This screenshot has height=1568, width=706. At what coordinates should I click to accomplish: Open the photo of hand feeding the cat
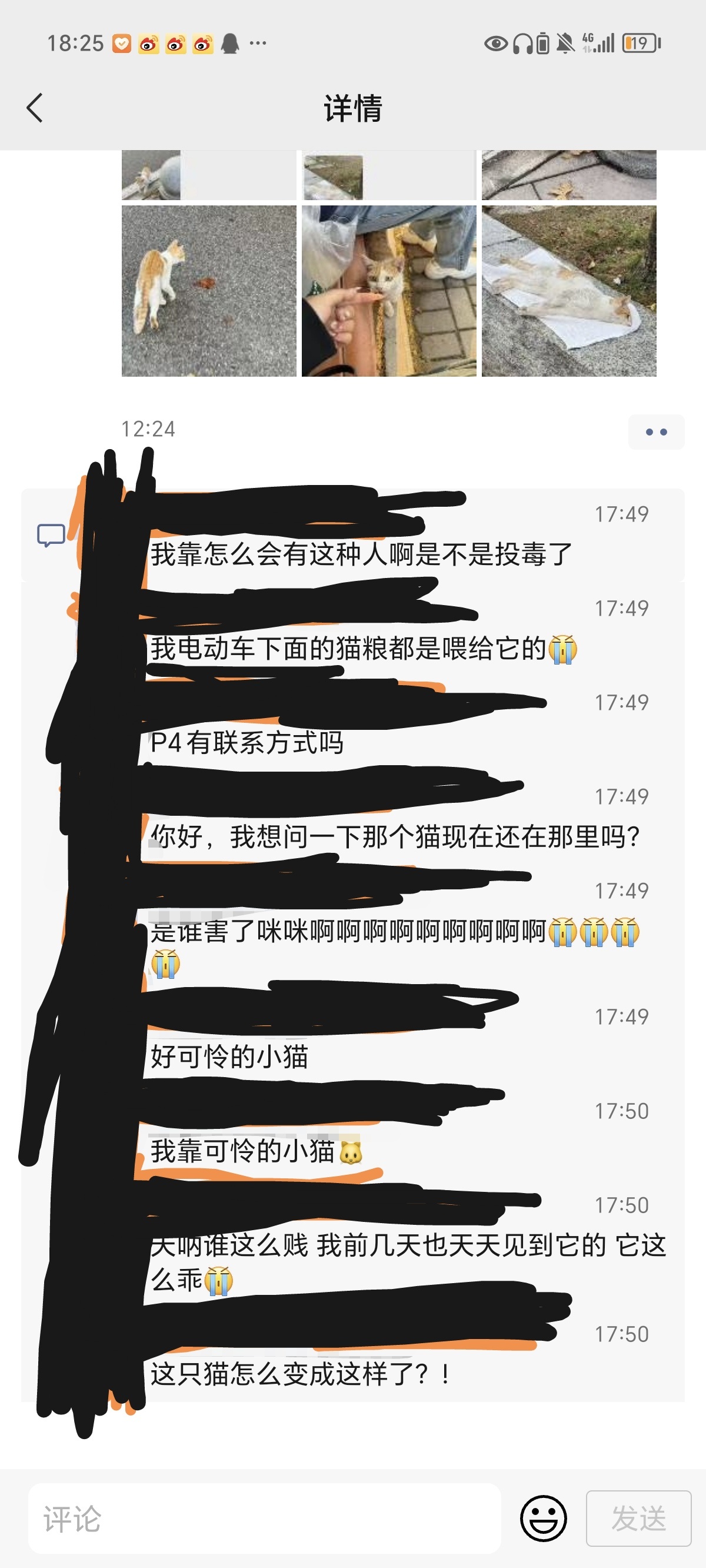(389, 291)
